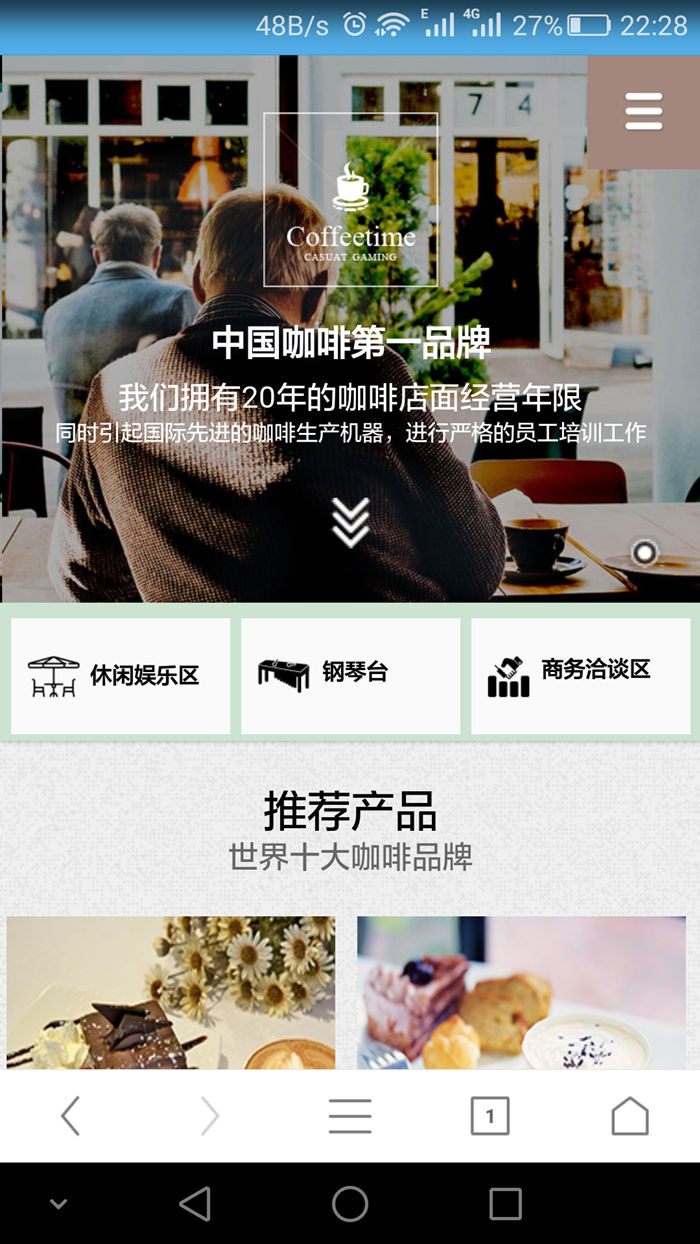Open the 休闲娱乐区 section
Image resolution: width=700 pixels, height=1244 pixels.
[120, 676]
